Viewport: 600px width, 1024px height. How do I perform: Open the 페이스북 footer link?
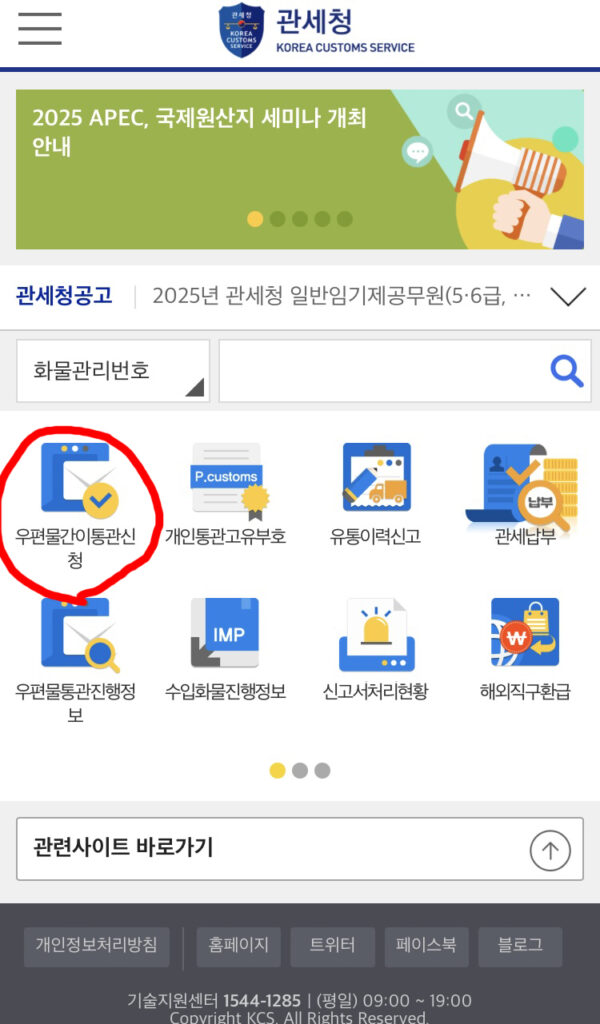tap(426, 946)
